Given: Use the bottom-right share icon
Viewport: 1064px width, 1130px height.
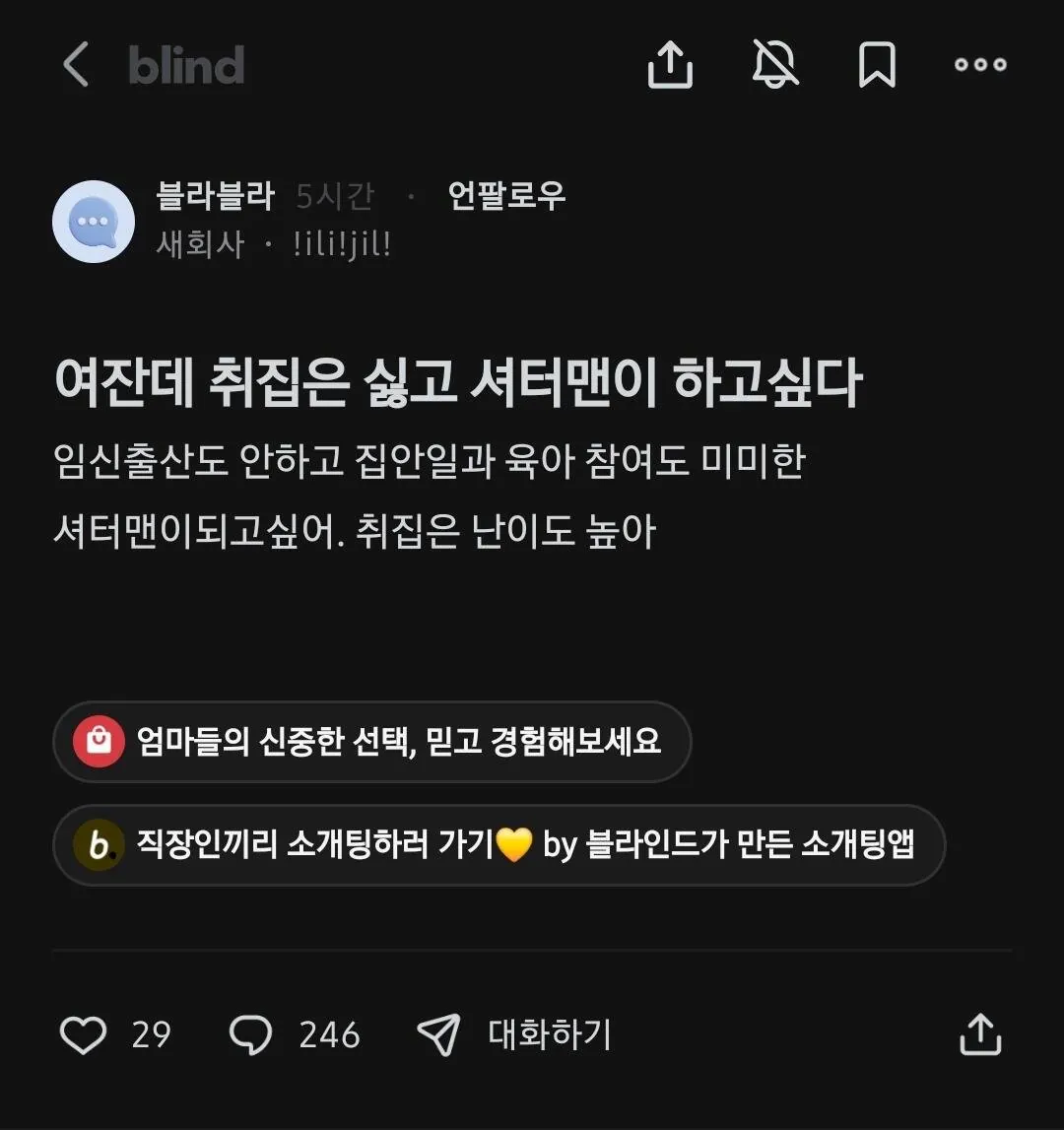Looking at the screenshot, I should 982,1033.
